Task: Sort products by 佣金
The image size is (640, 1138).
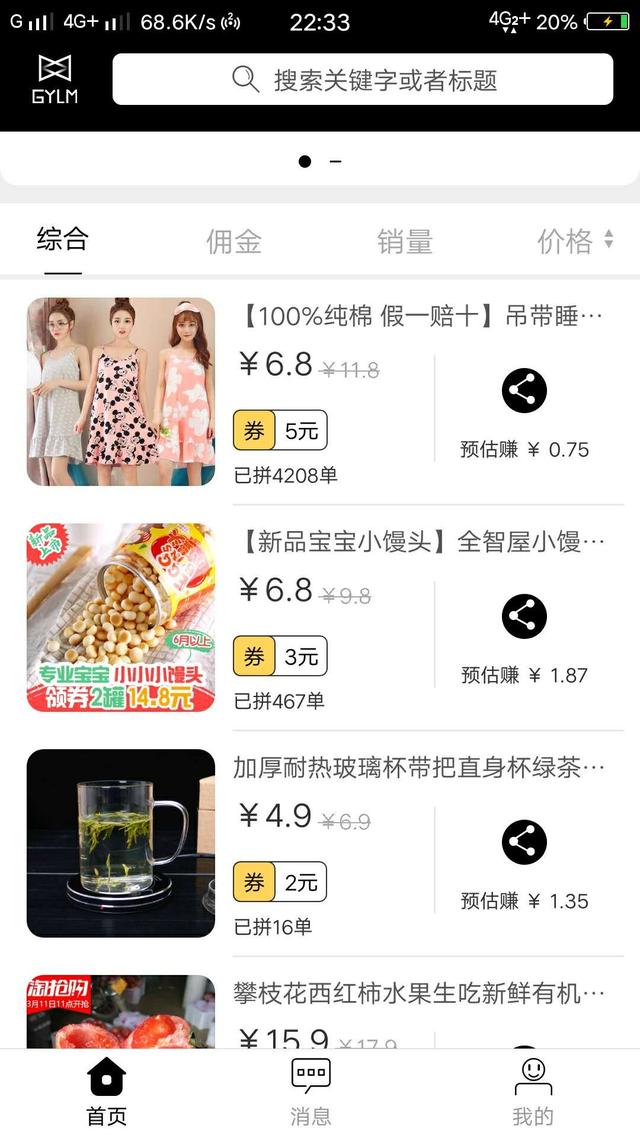Action: pyautogui.click(x=234, y=241)
